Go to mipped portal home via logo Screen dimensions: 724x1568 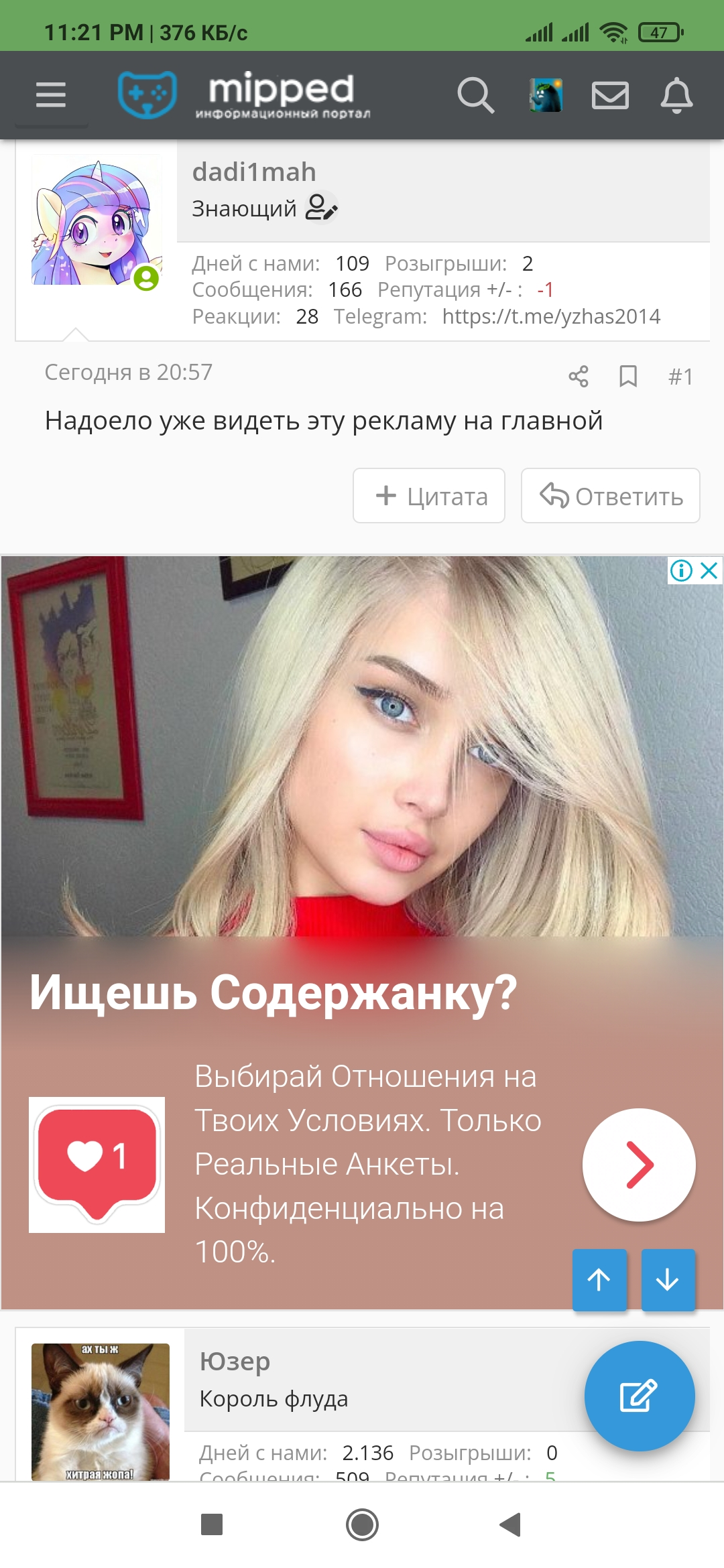pos(245,94)
